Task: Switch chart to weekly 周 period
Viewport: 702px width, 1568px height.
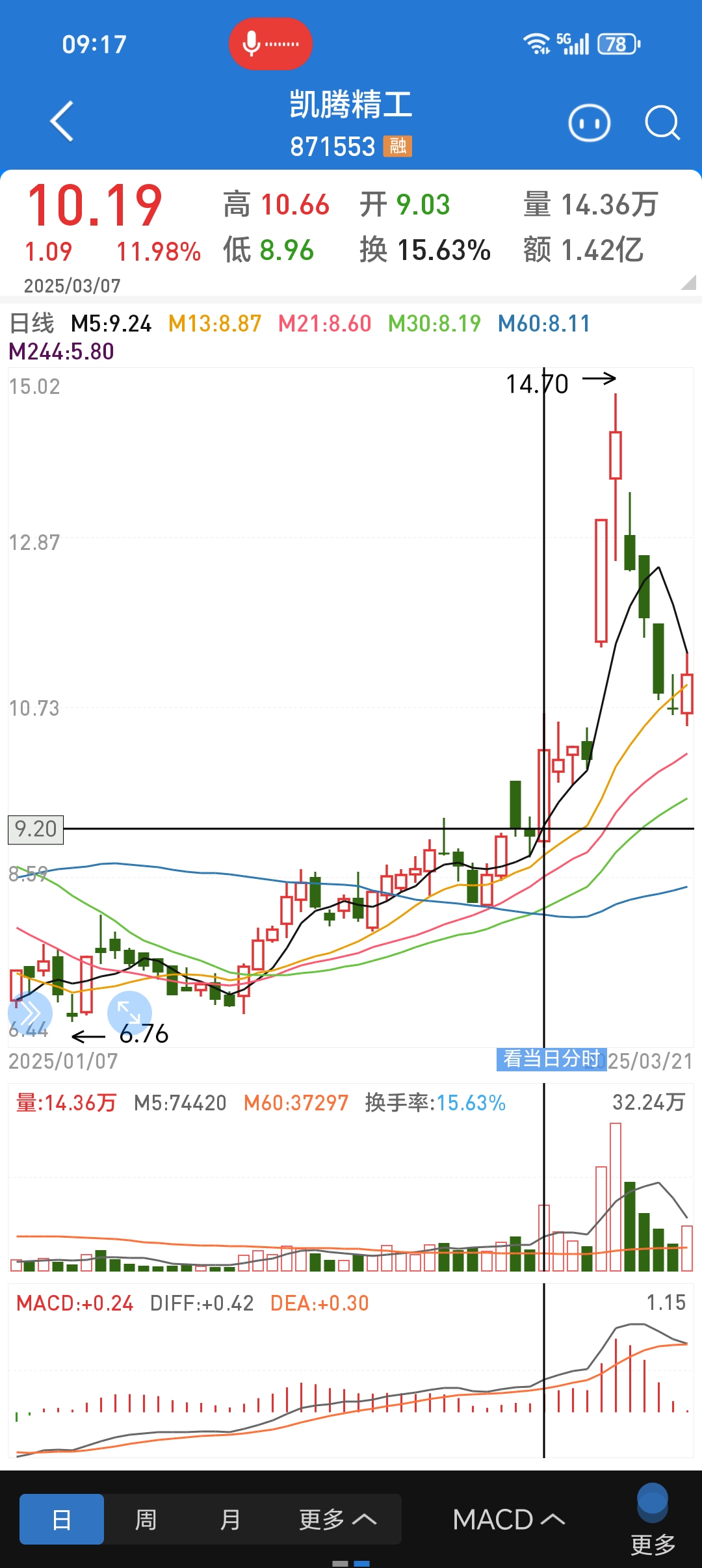Action: coord(146,1520)
